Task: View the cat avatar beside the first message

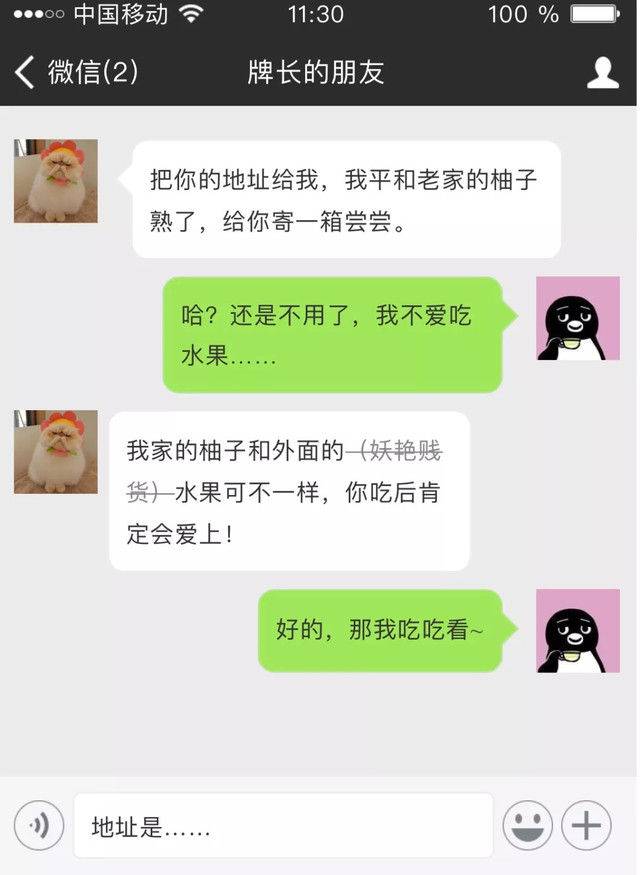Action: 56,181
